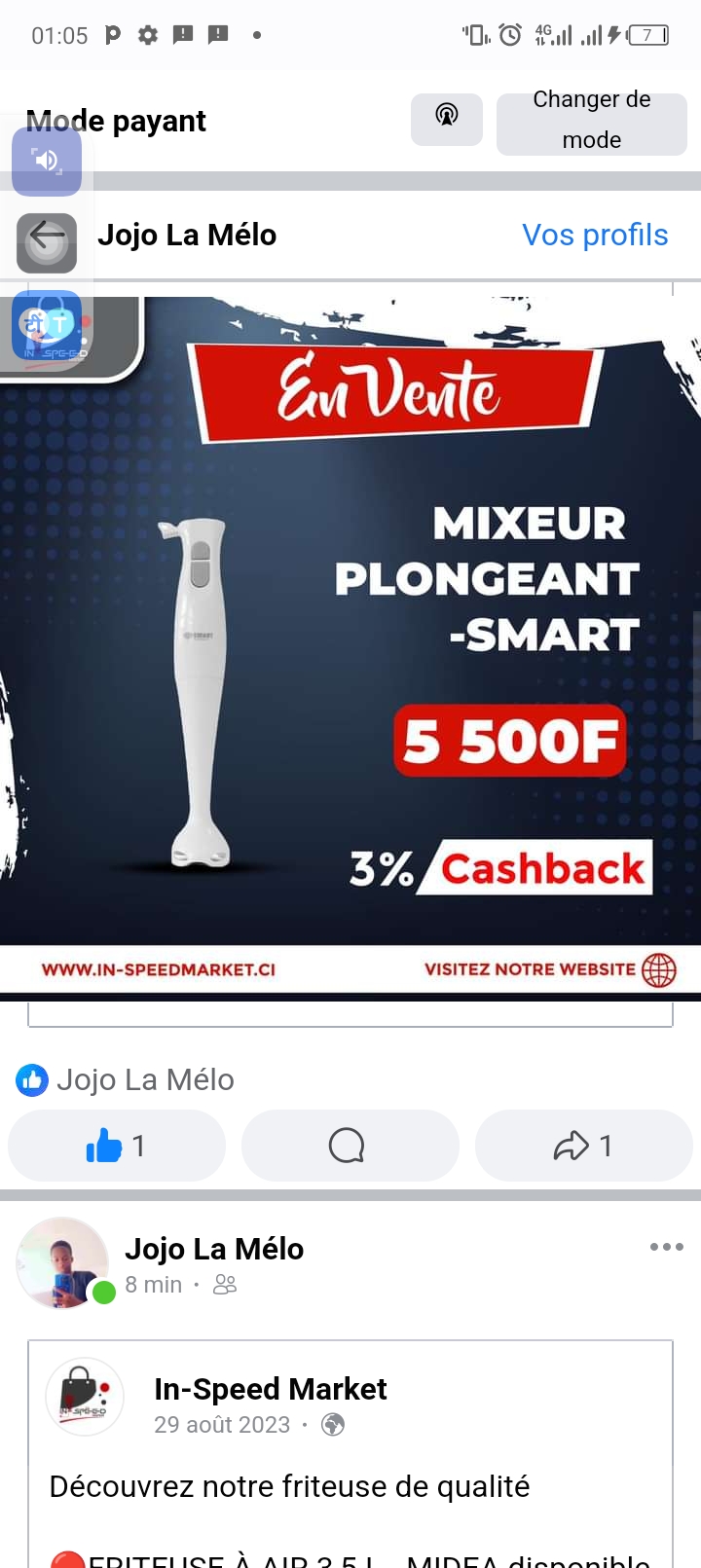Open Jojo La Mélo's profile picture
This screenshot has width=701, height=1568.
click(62, 1262)
